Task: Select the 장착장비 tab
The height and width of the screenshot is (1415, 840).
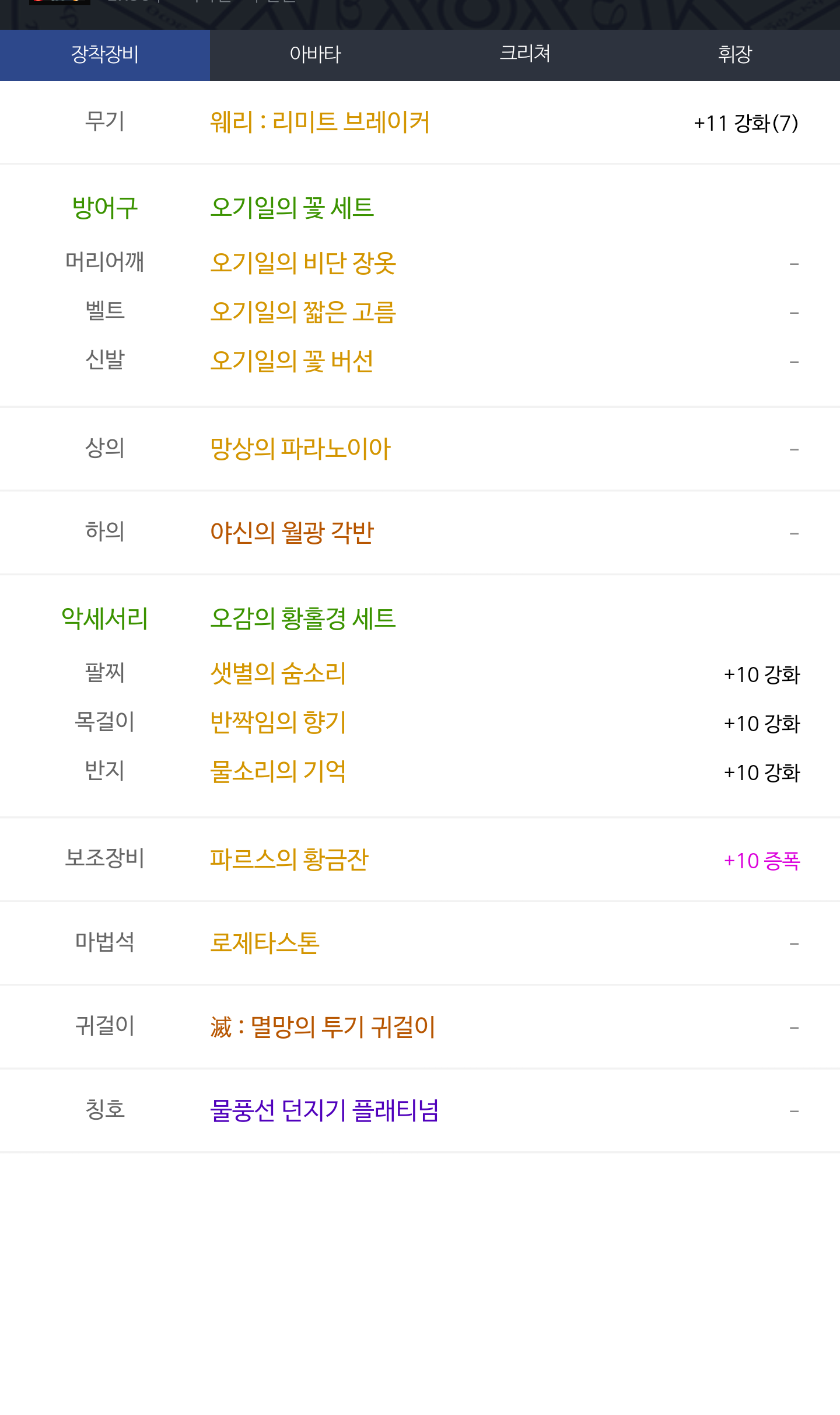Action: pos(105,55)
